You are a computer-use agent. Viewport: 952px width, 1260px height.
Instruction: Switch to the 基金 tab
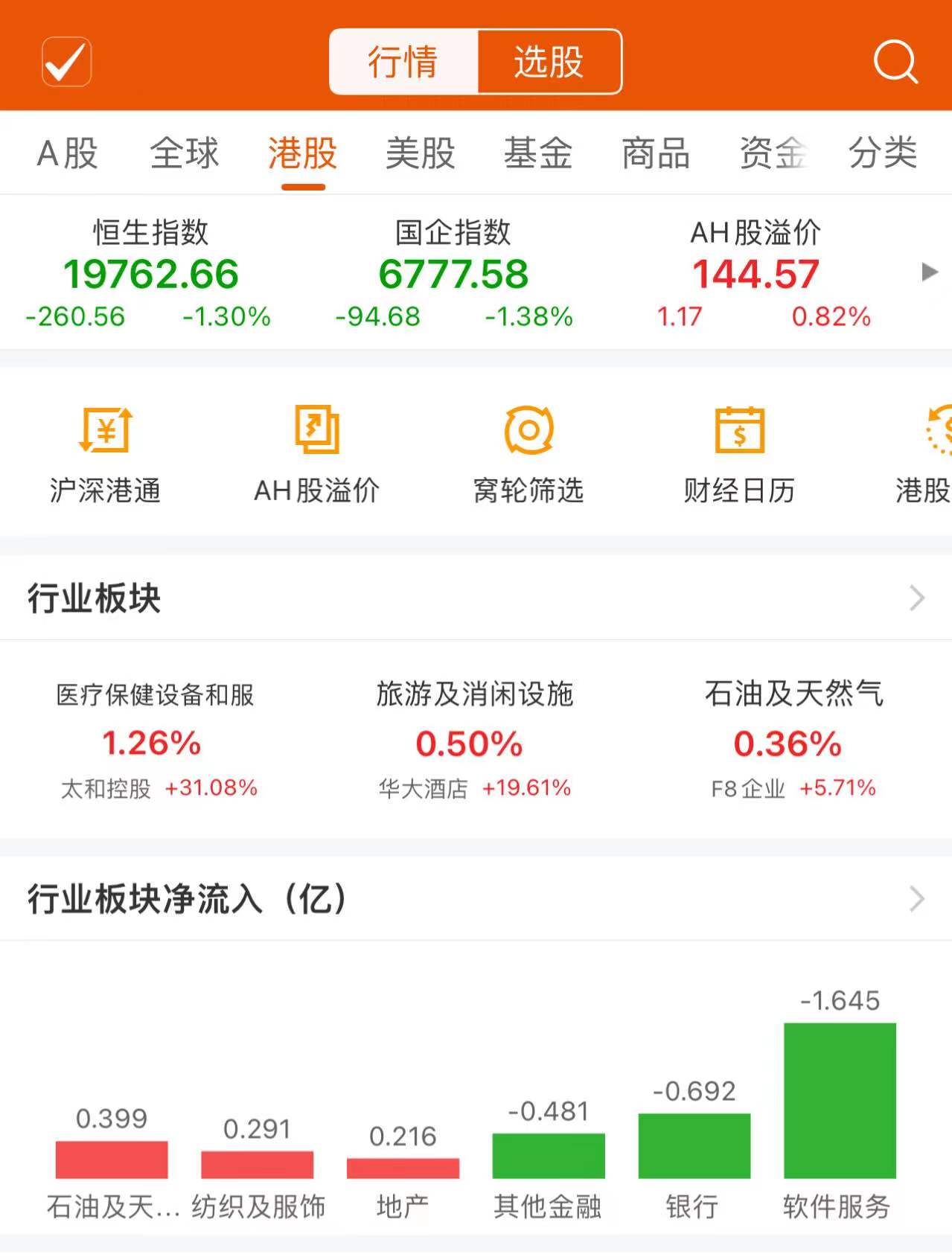pos(538,153)
